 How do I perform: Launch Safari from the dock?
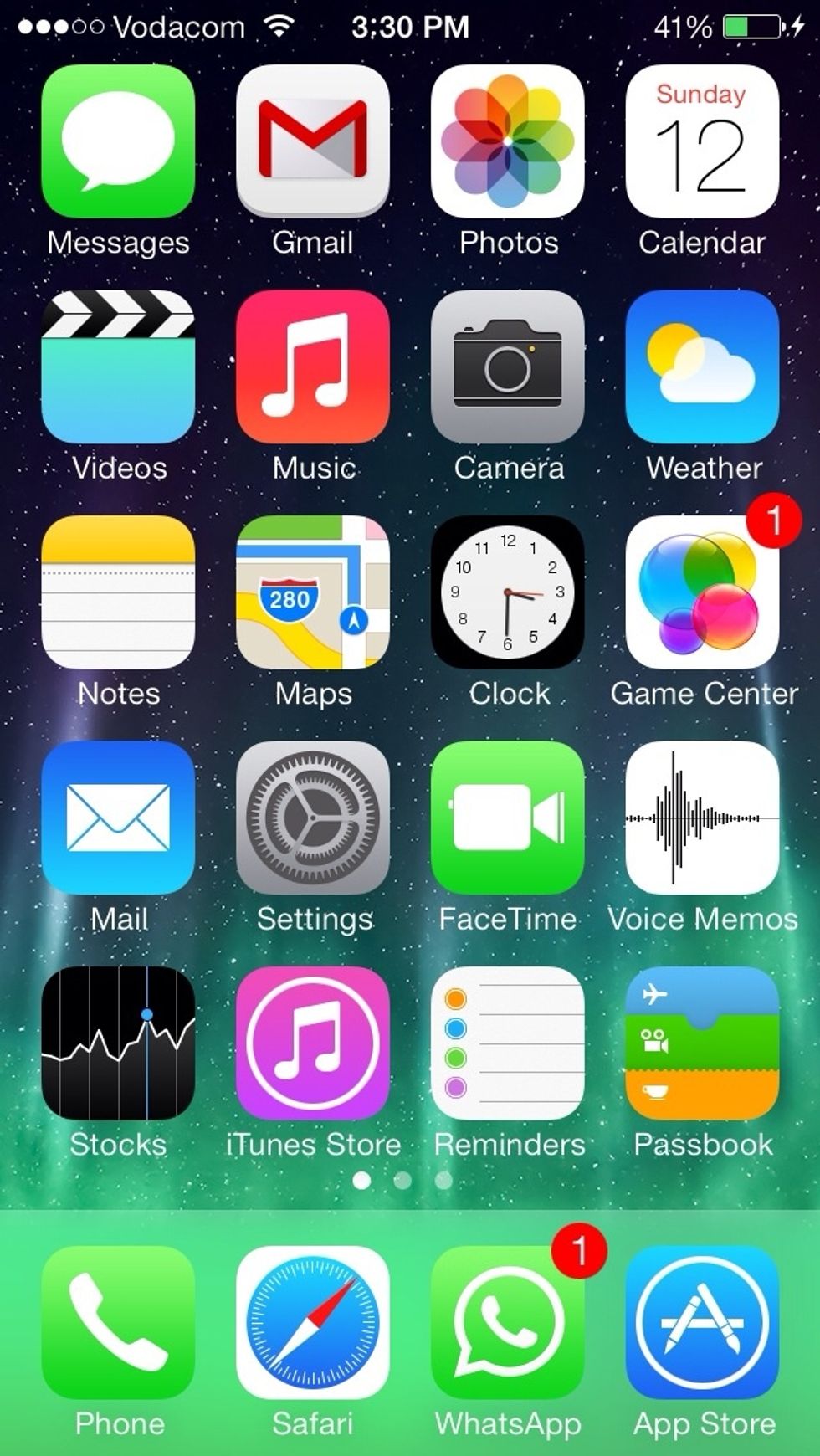tap(313, 1322)
